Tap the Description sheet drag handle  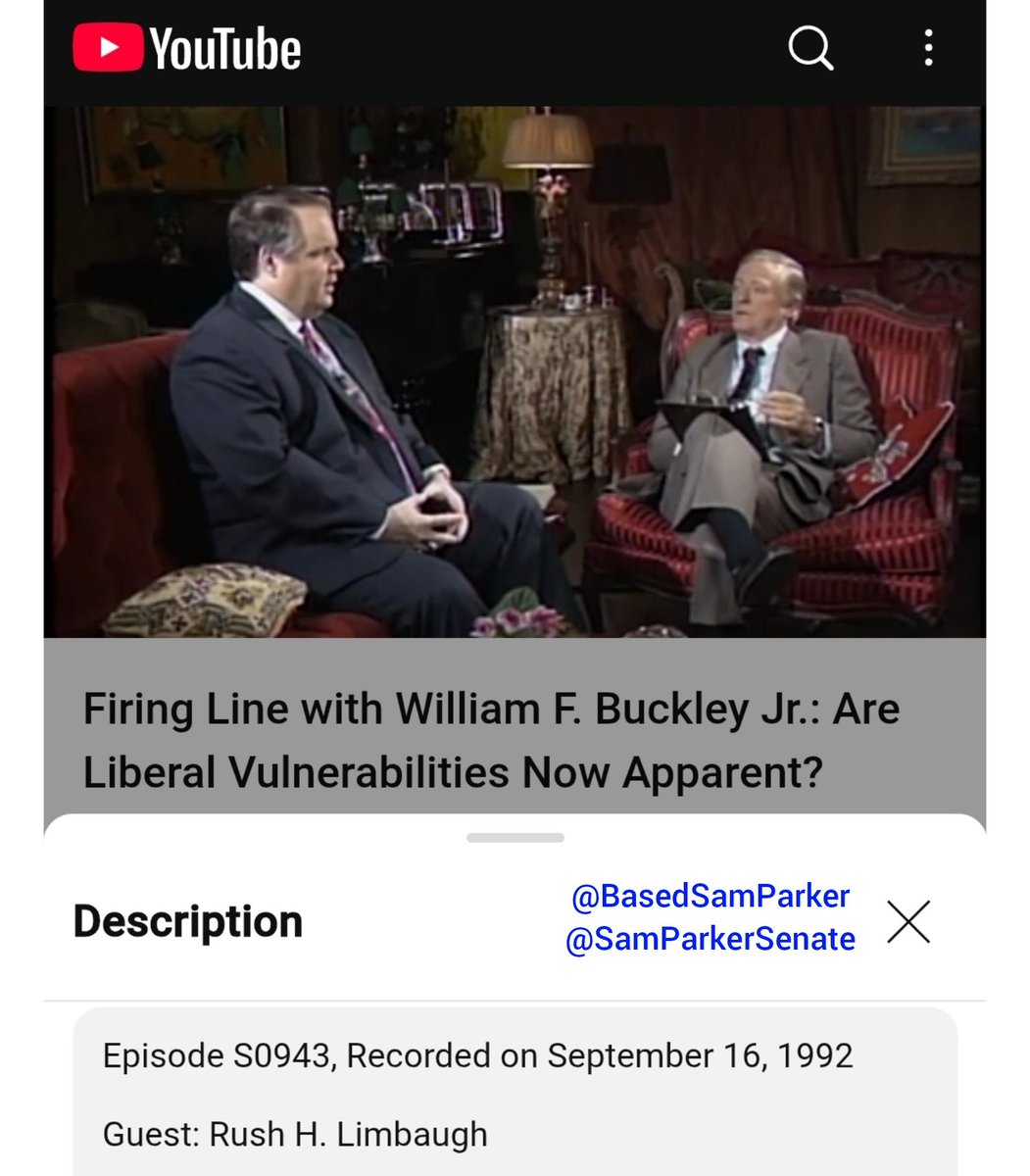coord(515,838)
